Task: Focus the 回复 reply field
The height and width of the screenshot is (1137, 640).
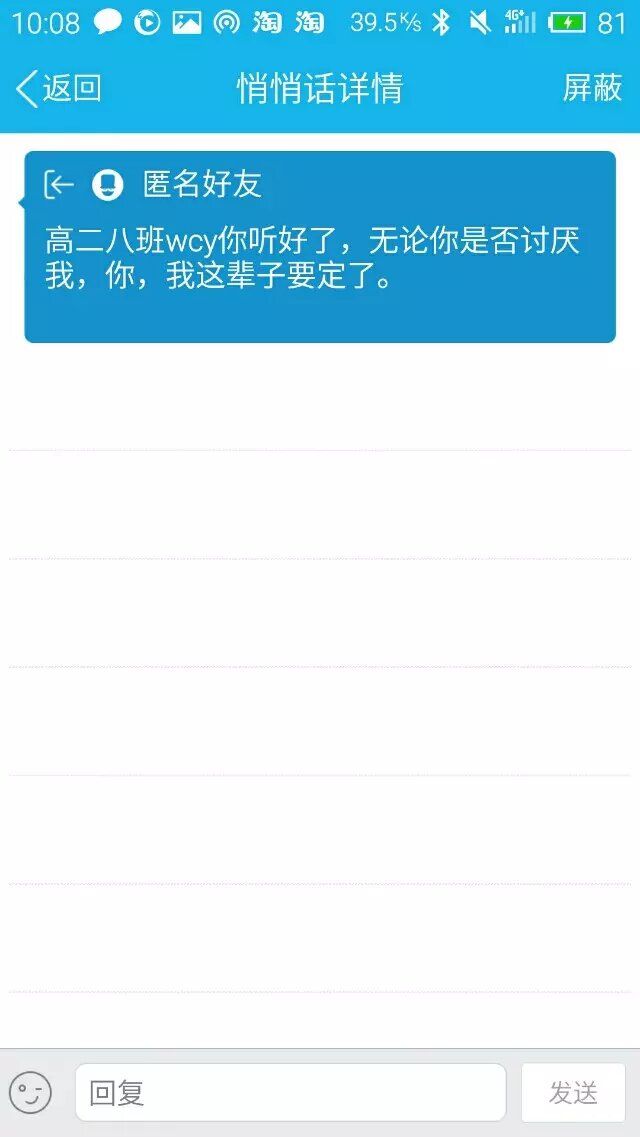Action: (290, 1092)
